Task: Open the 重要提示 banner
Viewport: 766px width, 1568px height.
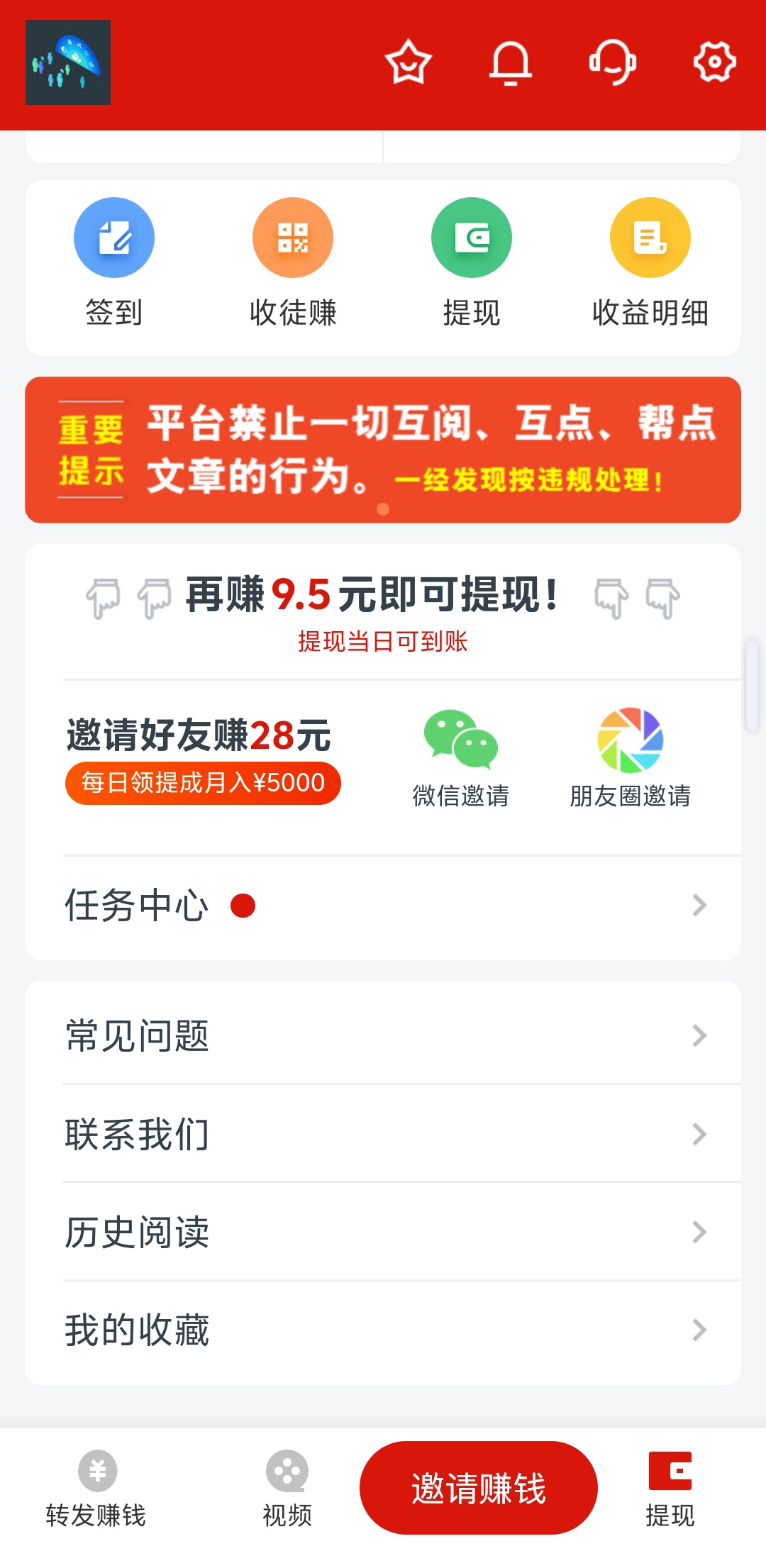Action: 383,450
